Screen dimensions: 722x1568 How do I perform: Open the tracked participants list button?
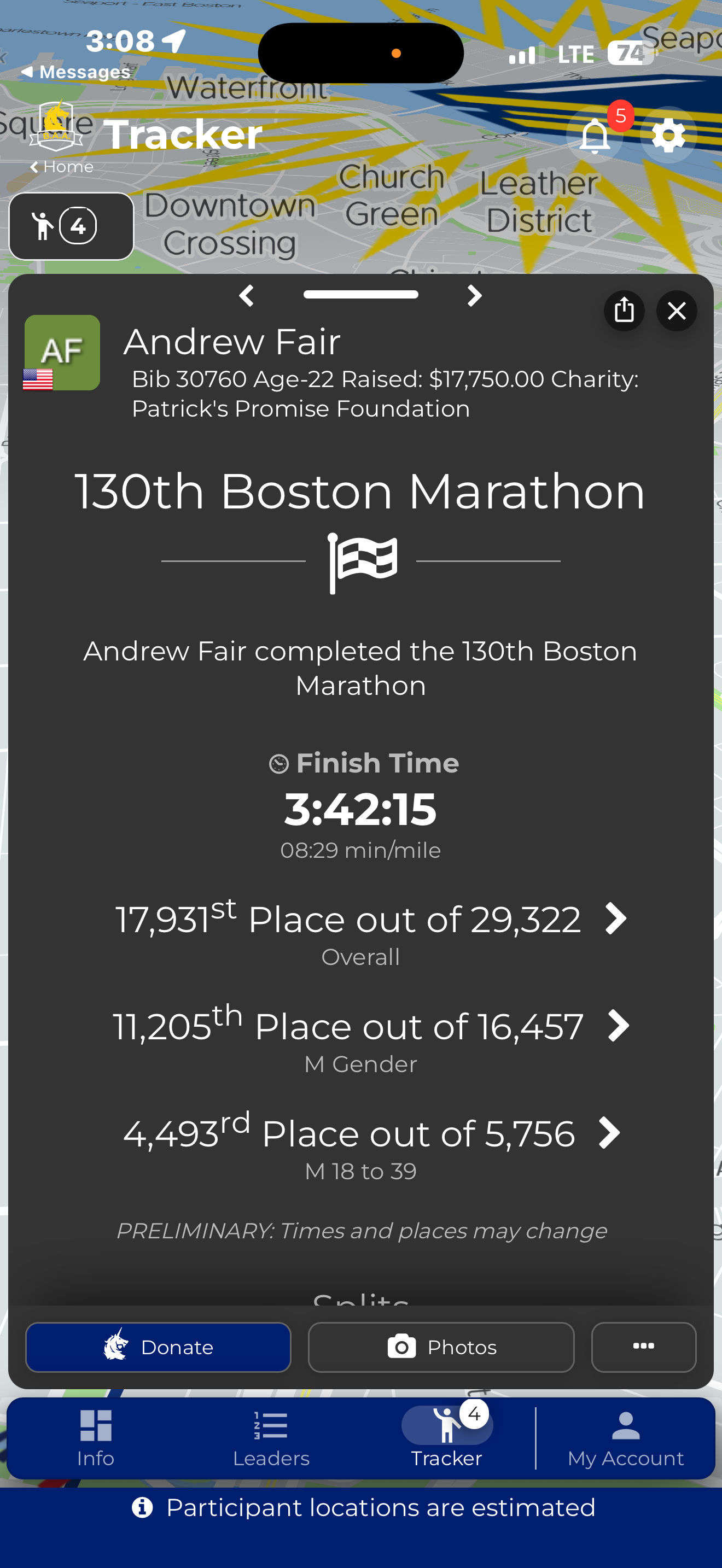pos(71,226)
